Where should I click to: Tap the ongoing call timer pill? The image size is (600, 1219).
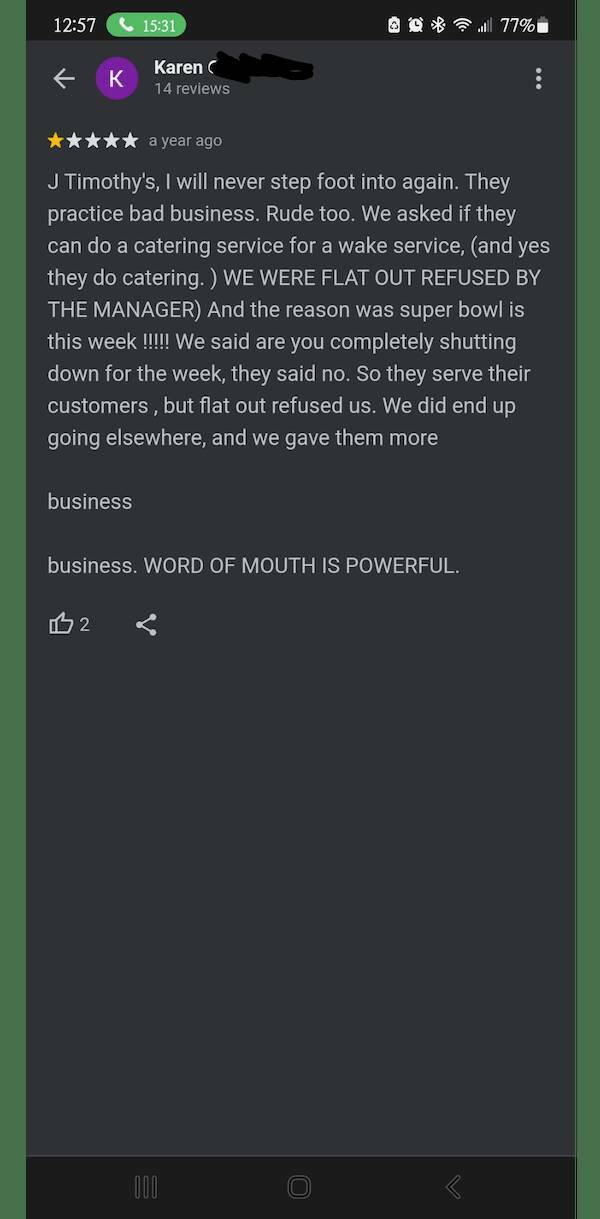tap(146, 25)
